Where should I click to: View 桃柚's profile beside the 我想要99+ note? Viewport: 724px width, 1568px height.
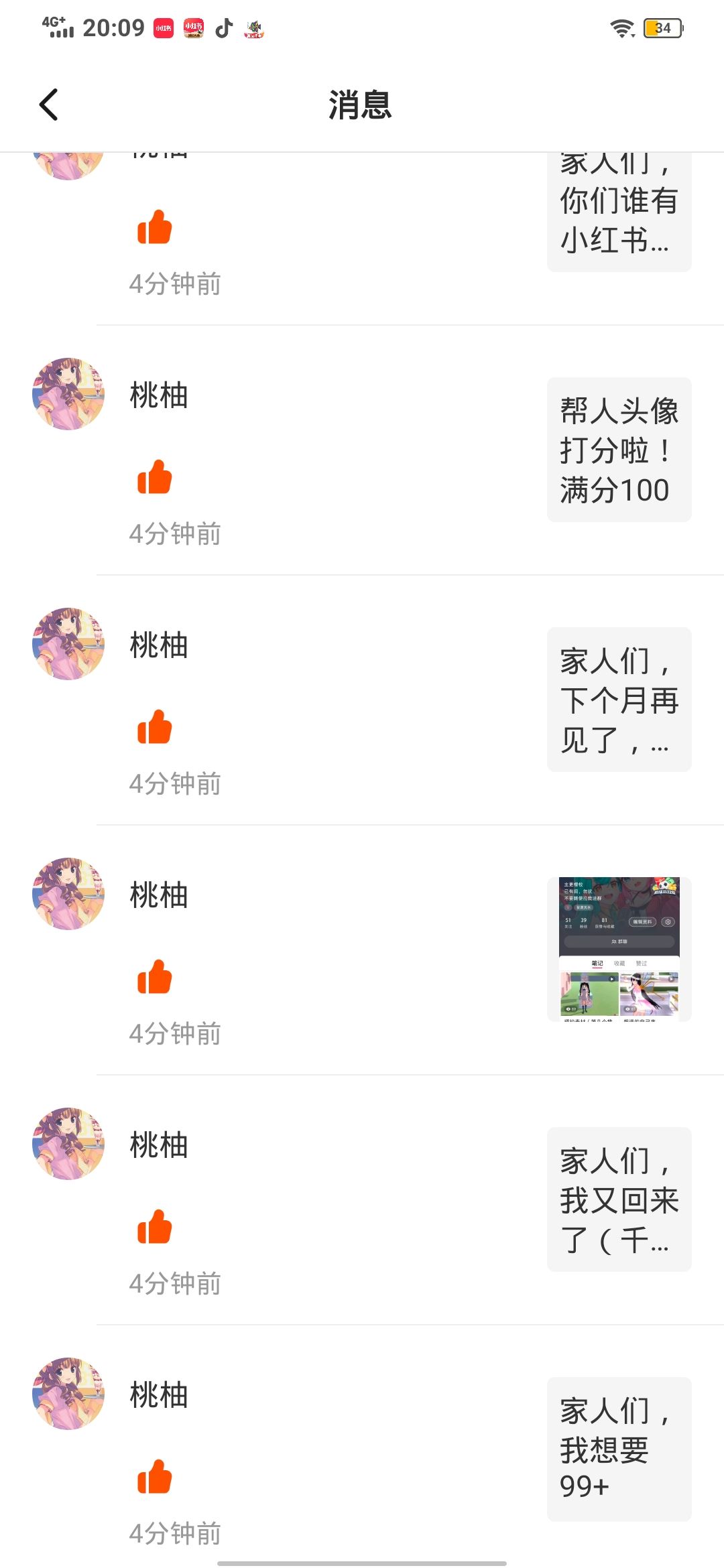click(68, 1394)
